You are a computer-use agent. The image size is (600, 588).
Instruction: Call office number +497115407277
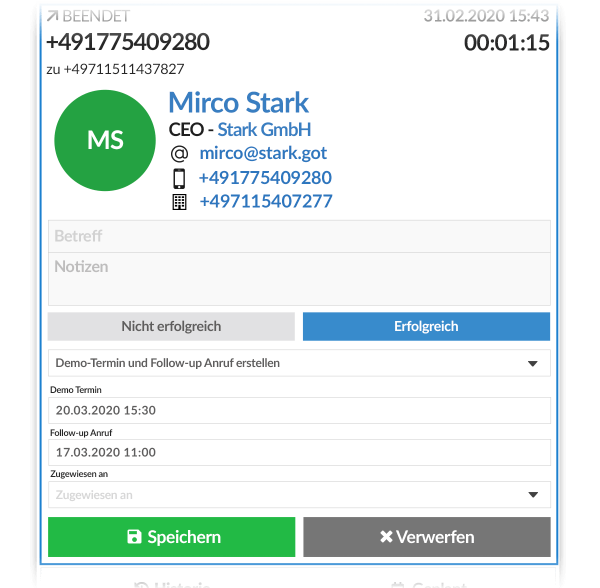tap(265, 202)
